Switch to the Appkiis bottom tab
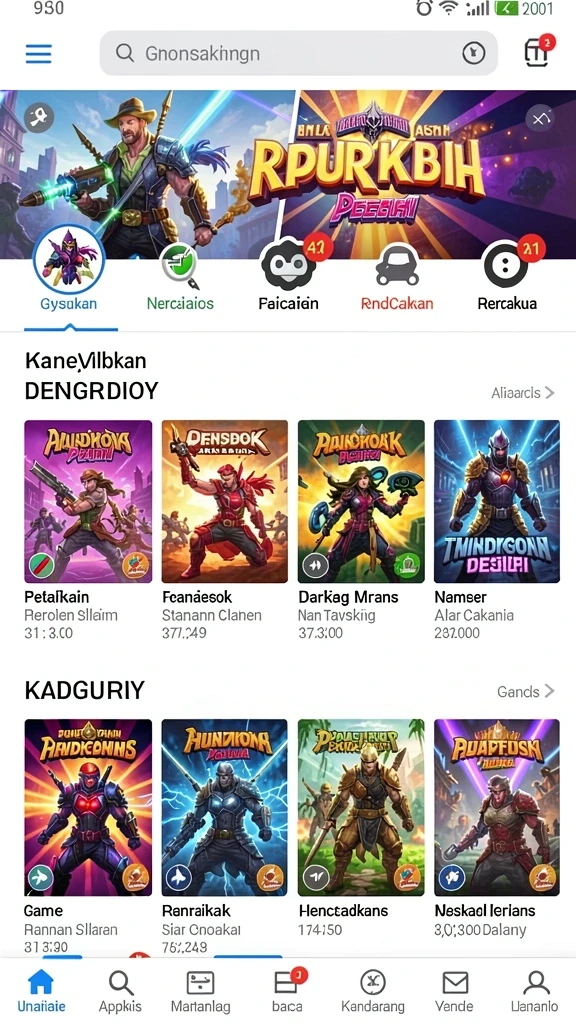The height and width of the screenshot is (1024, 576). pyautogui.click(x=120, y=991)
